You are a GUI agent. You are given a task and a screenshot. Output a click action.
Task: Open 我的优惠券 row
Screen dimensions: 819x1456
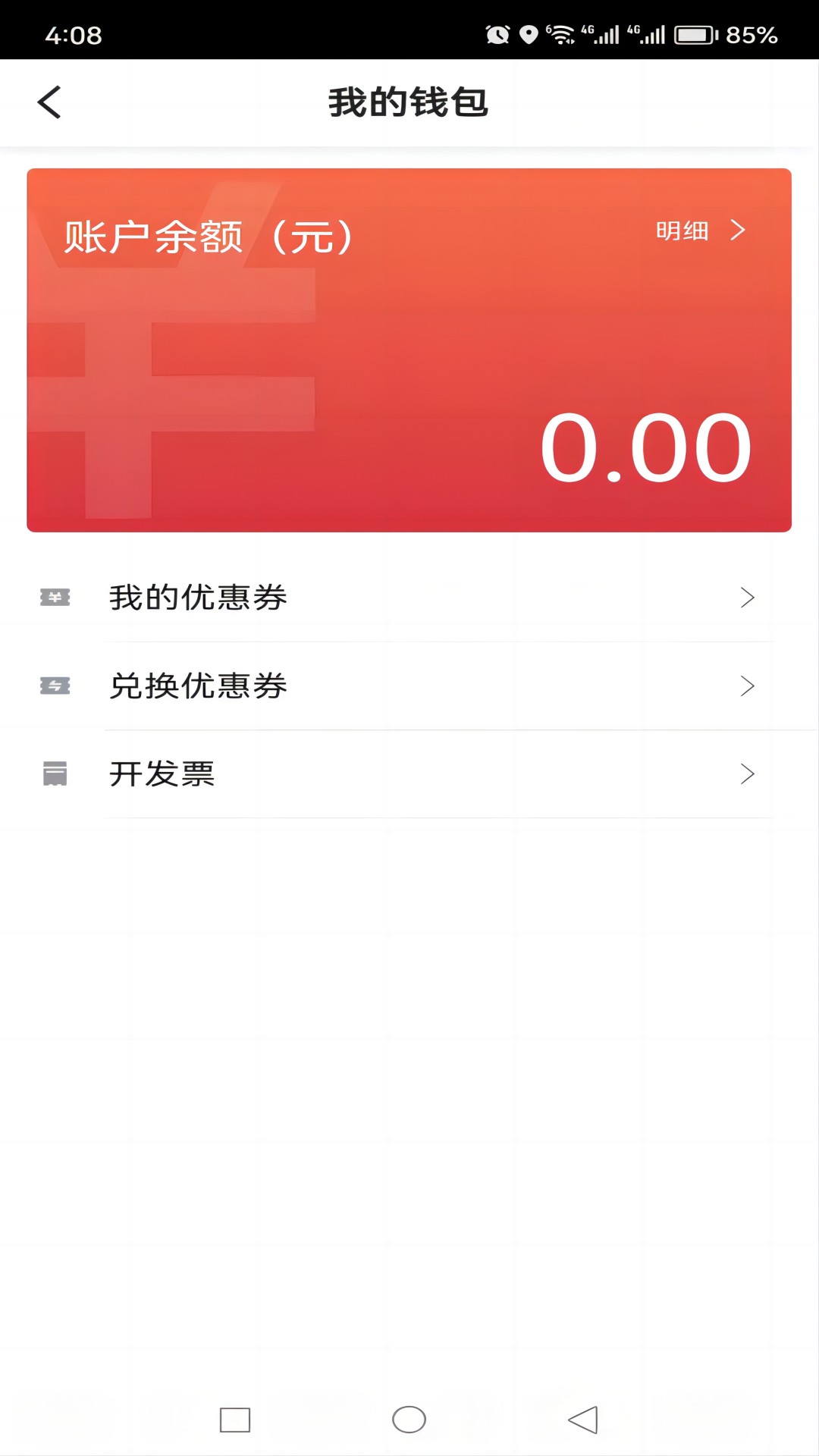[409, 598]
